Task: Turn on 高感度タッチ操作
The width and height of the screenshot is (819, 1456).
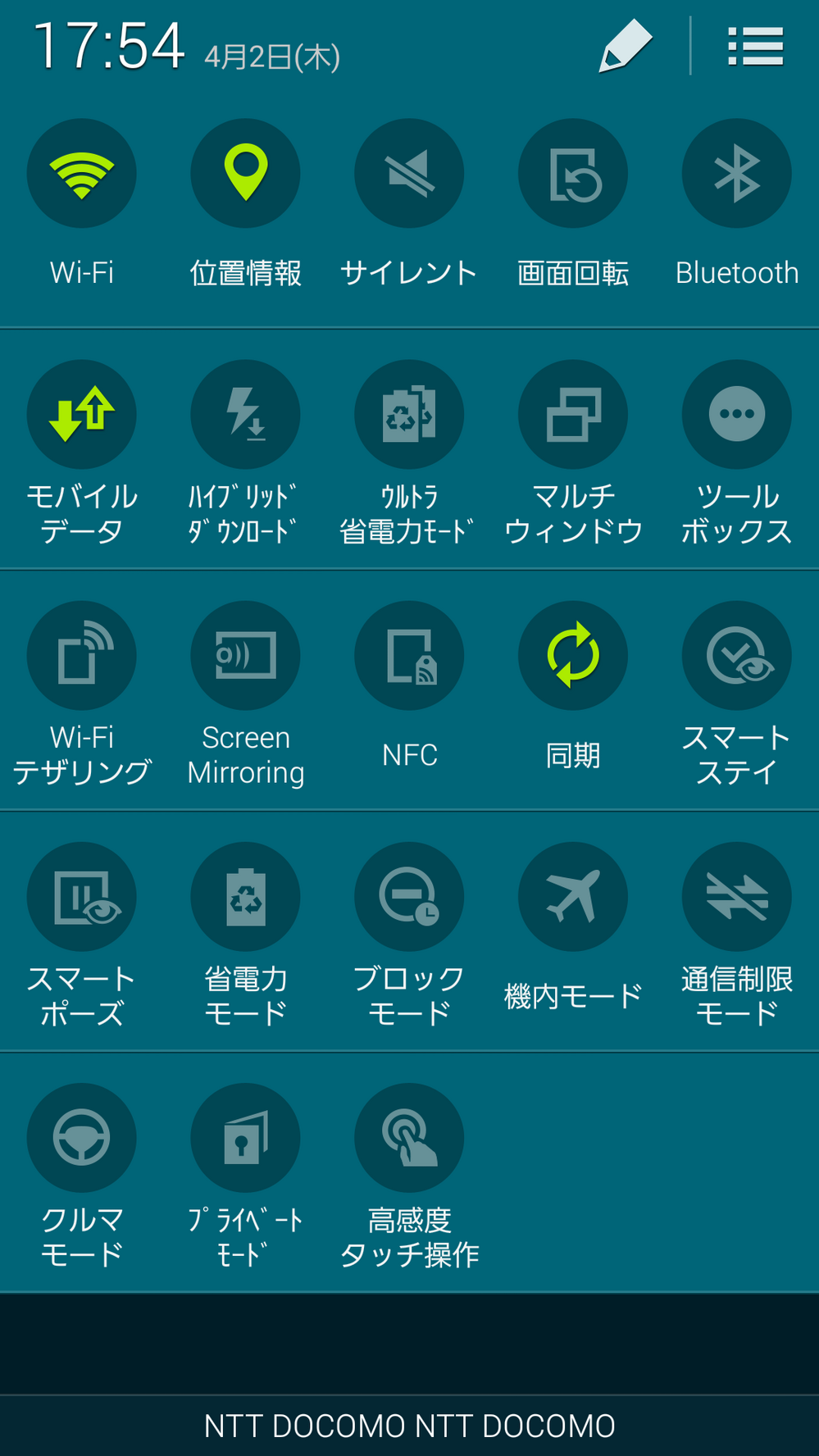Action: pyautogui.click(x=409, y=1138)
